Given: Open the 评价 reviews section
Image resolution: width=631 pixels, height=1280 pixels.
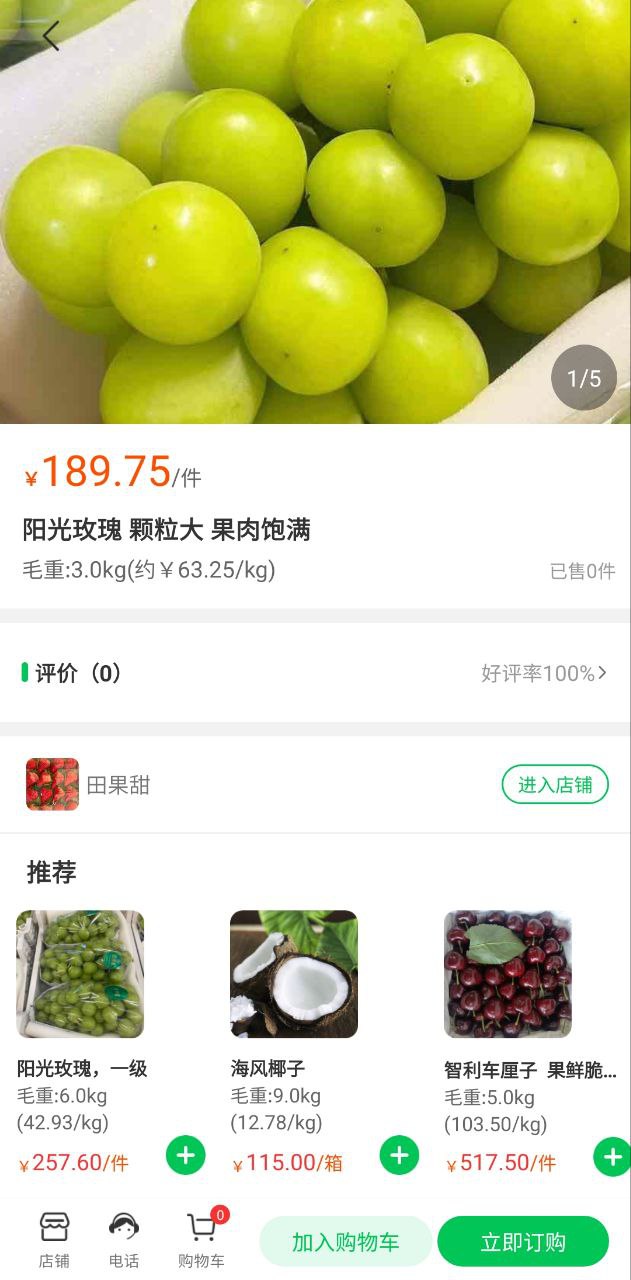Looking at the screenshot, I should (x=314, y=673).
